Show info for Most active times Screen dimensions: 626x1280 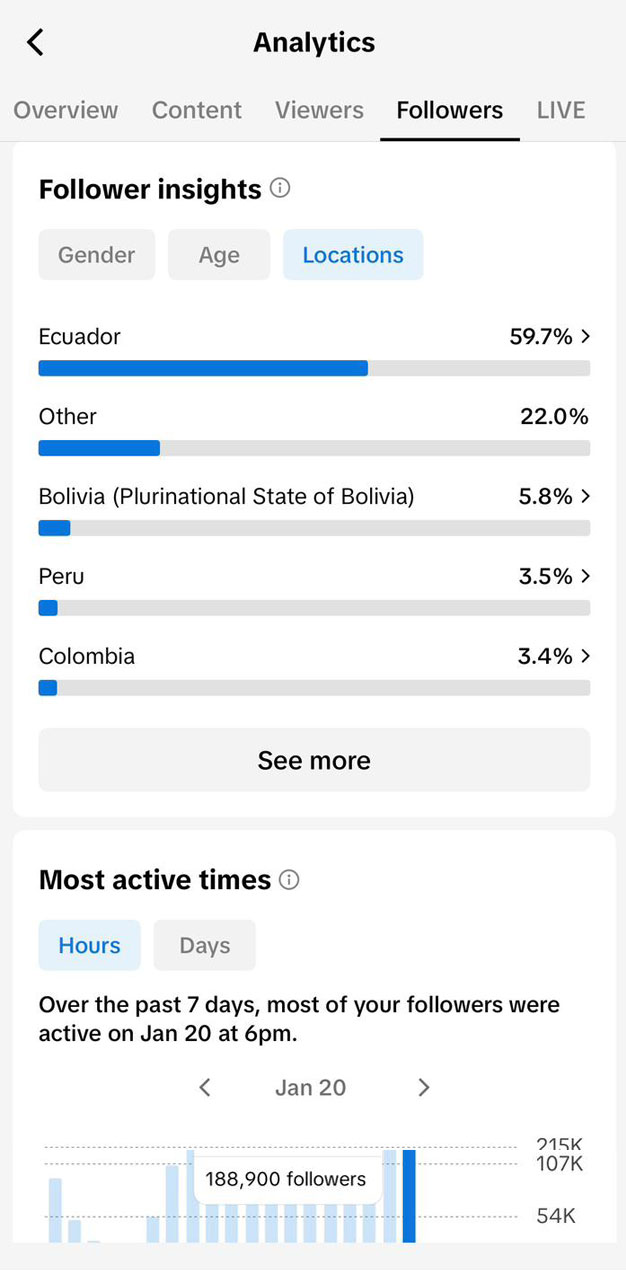click(290, 880)
